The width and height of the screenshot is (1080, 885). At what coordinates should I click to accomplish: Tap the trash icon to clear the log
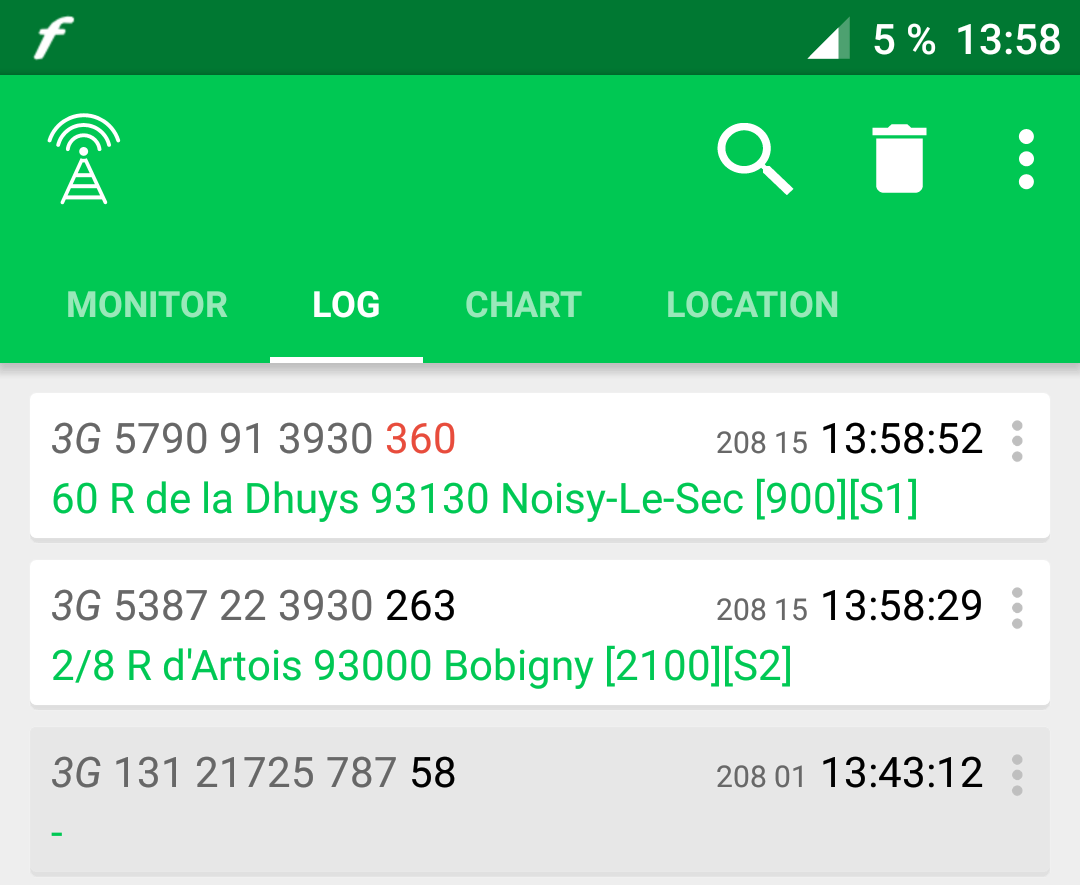tap(899, 159)
